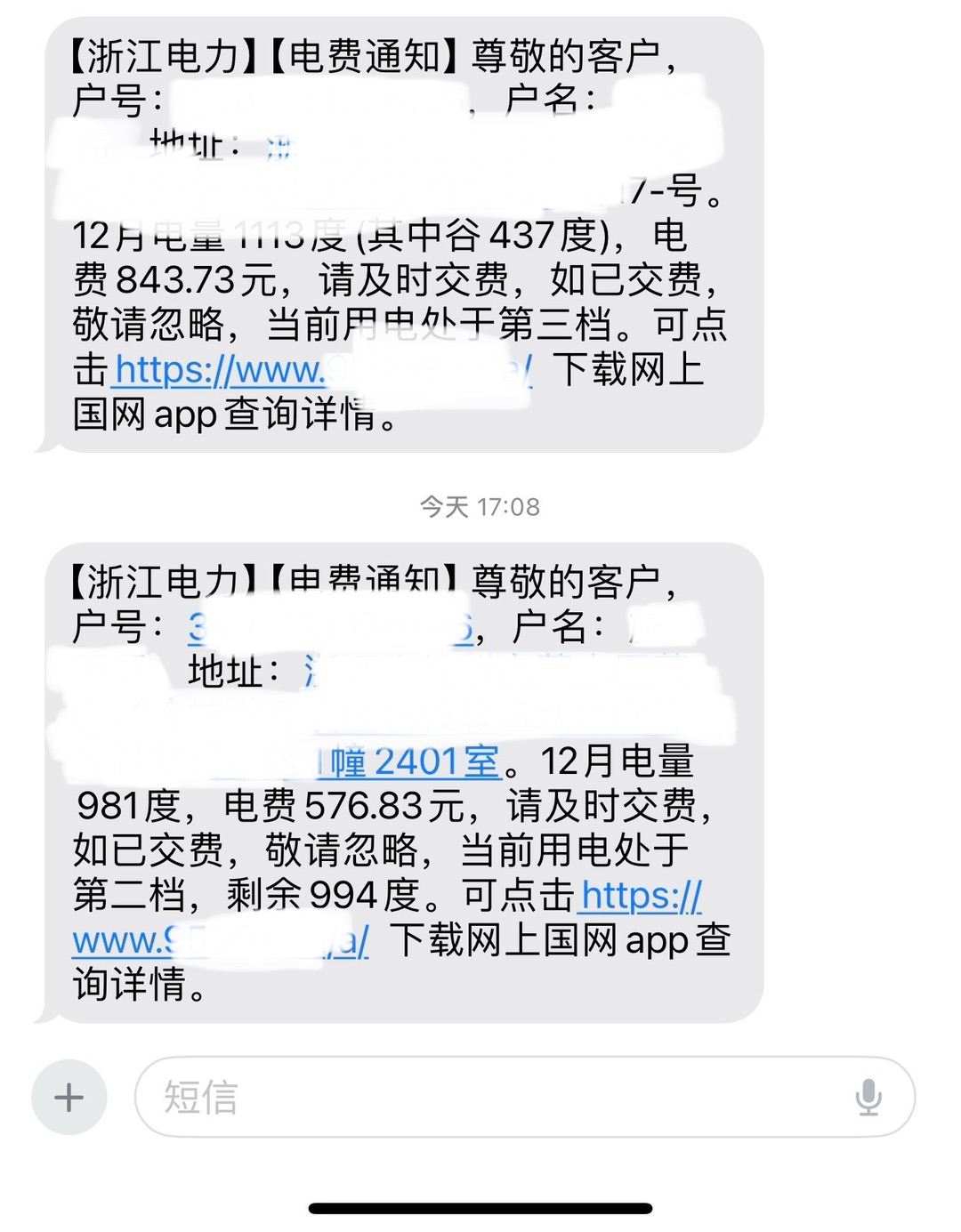Open the https:// link in the 576.83元 message
Viewport: 961px width, 1232px height.
(641, 896)
